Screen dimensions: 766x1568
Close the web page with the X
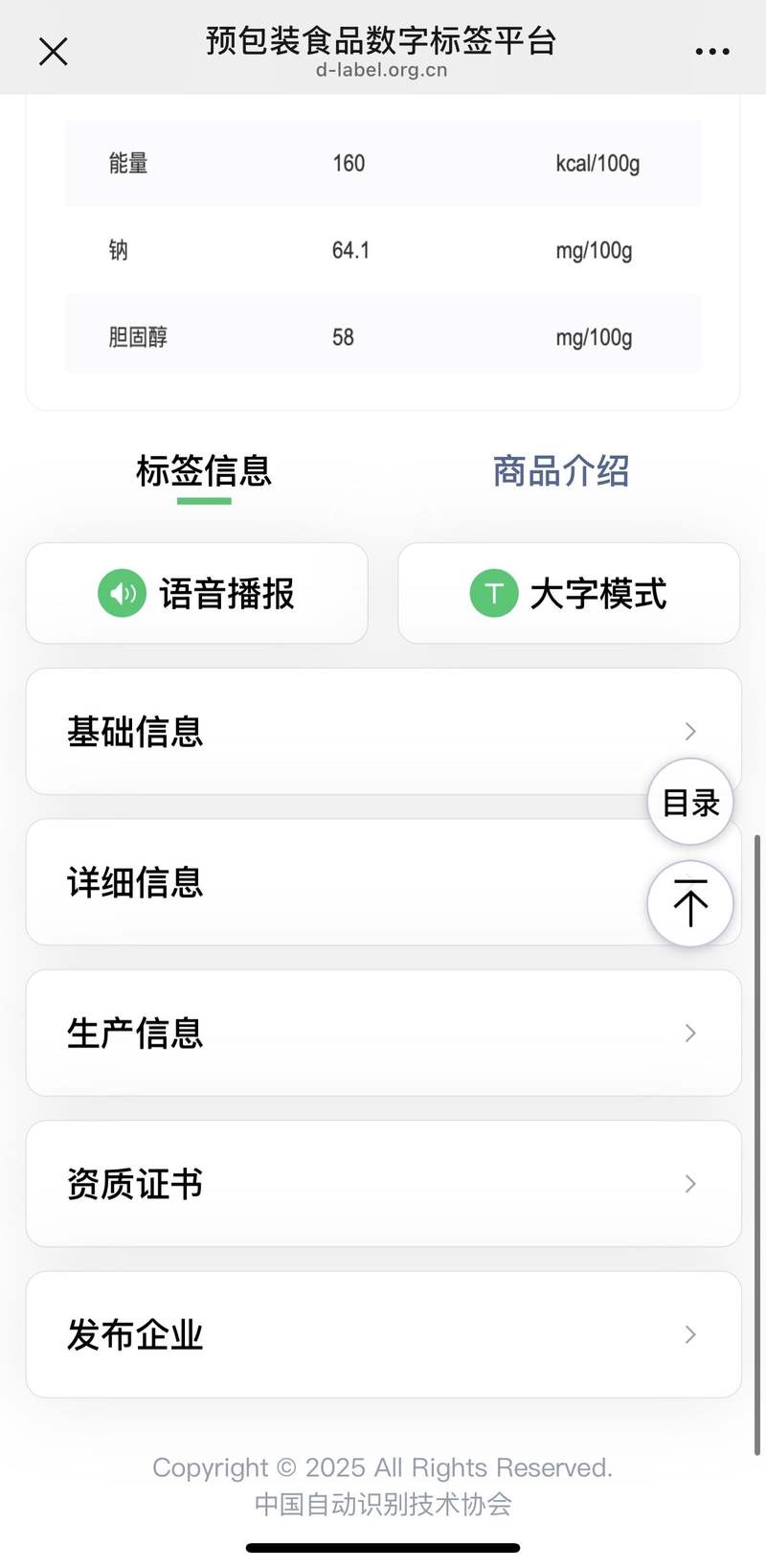[54, 52]
